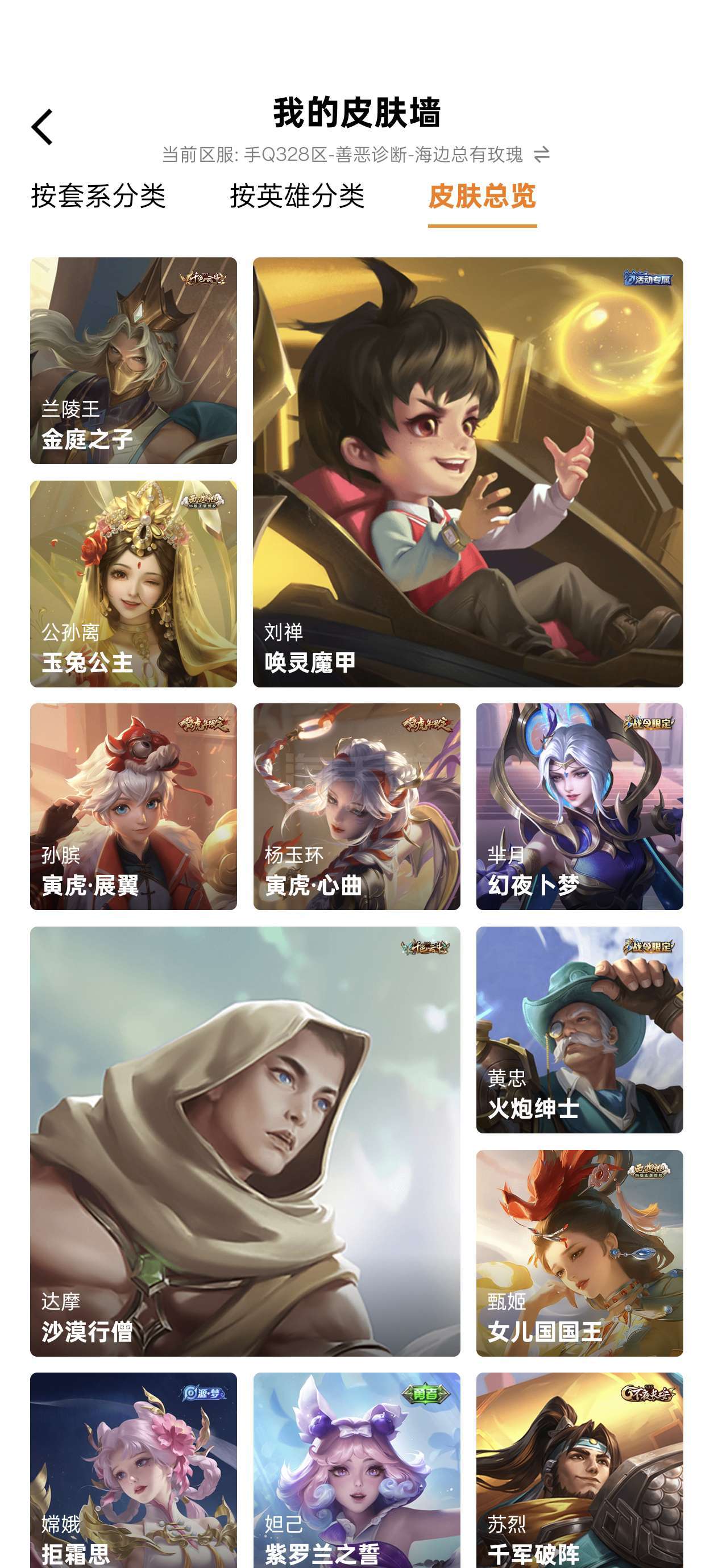Open the 孙膑 寅虎·展翼 skin card
Screen dimensions: 714x1568
[134, 807]
